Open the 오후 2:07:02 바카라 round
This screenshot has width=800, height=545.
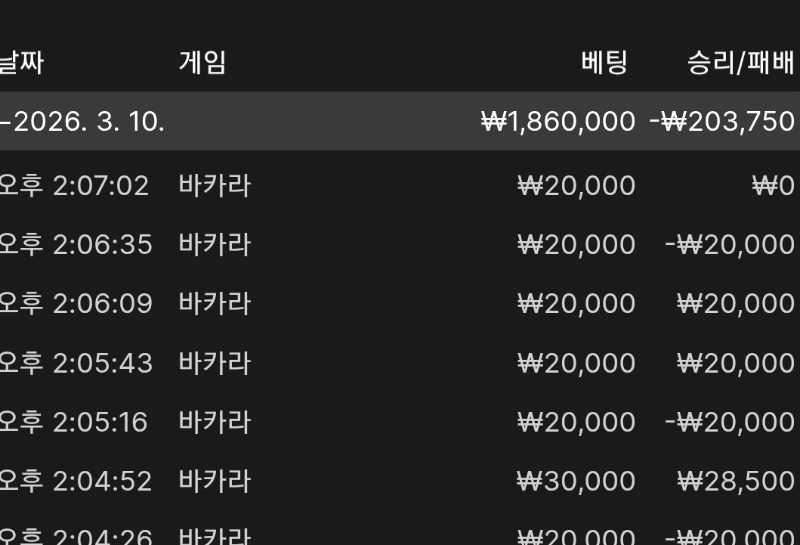click(398, 186)
